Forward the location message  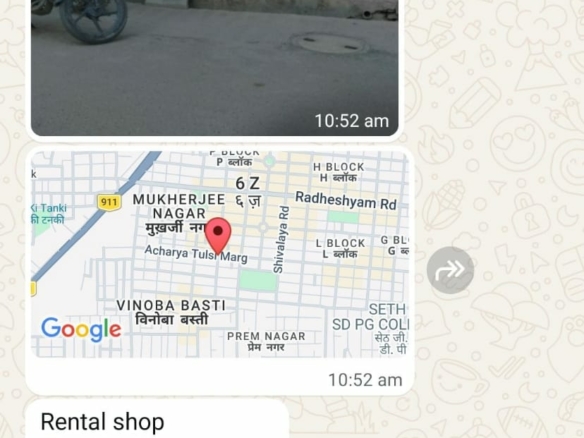[450, 270]
